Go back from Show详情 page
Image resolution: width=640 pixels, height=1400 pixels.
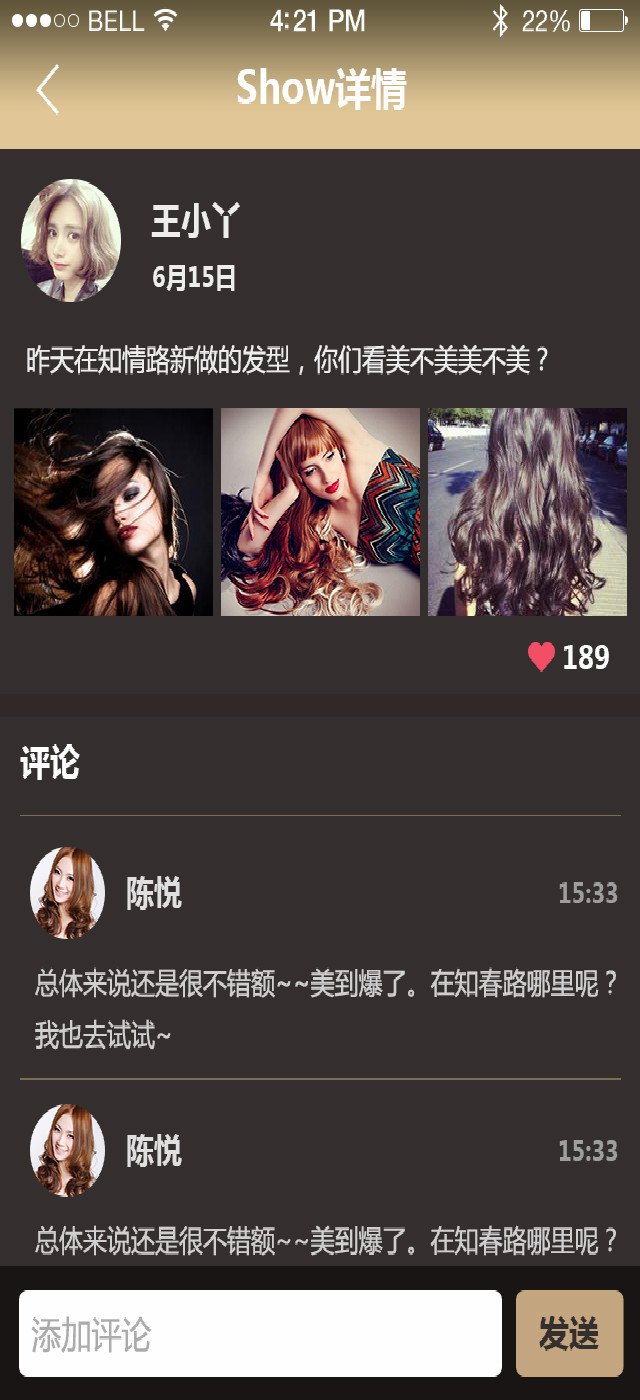click(47, 89)
